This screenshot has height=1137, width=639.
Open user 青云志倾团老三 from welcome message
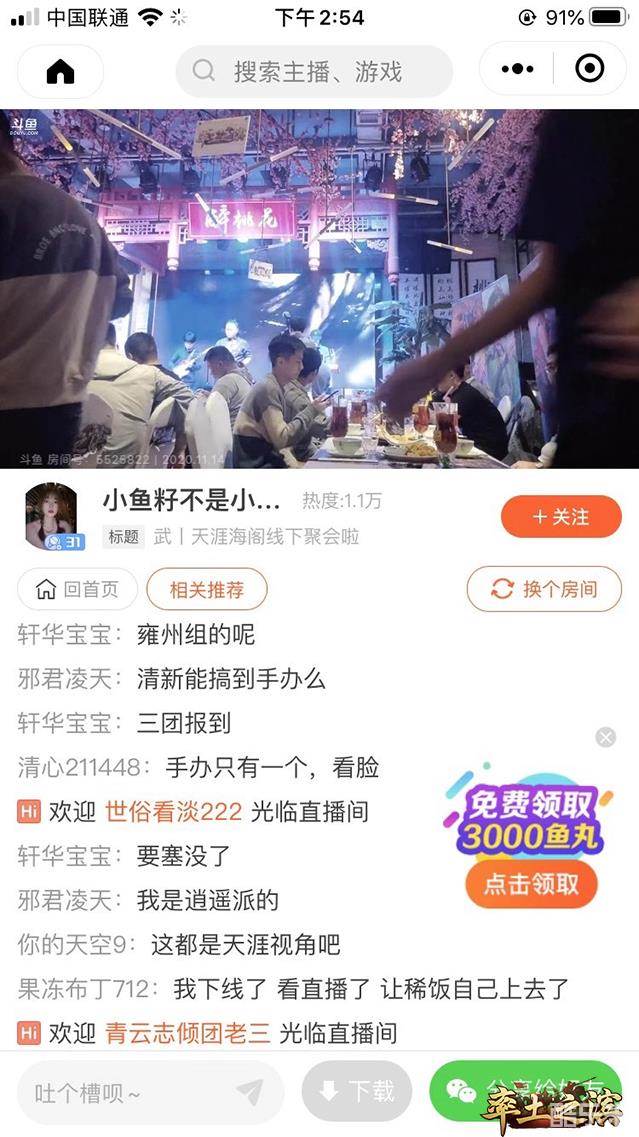(x=187, y=1032)
